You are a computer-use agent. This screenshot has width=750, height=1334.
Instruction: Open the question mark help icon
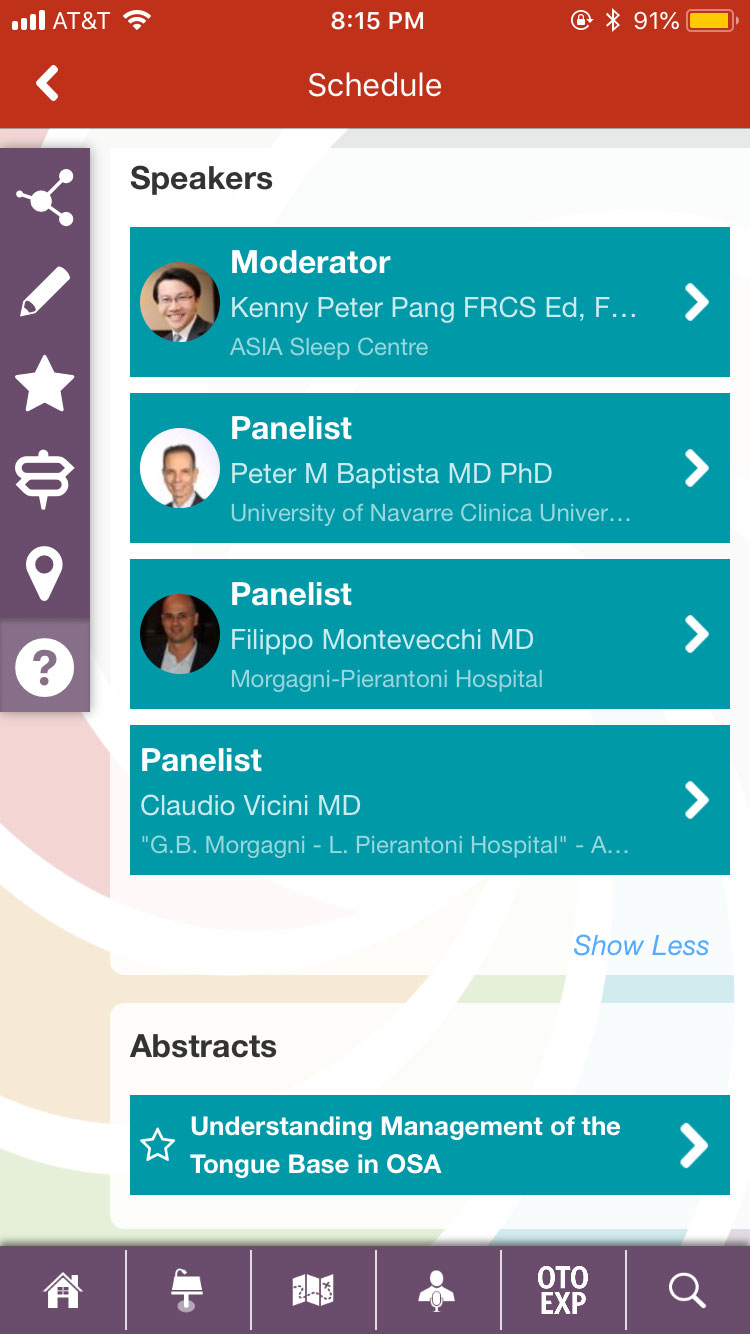click(45, 666)
